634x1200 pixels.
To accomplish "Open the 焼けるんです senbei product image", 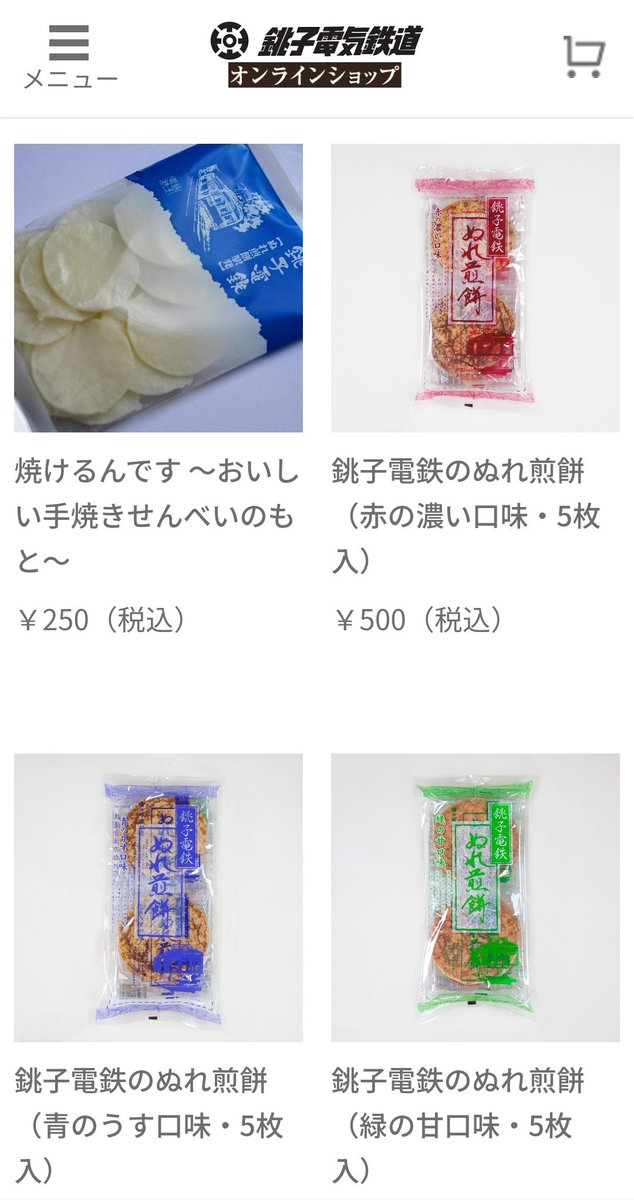I will pyautogui.click(x=158, y=288).
